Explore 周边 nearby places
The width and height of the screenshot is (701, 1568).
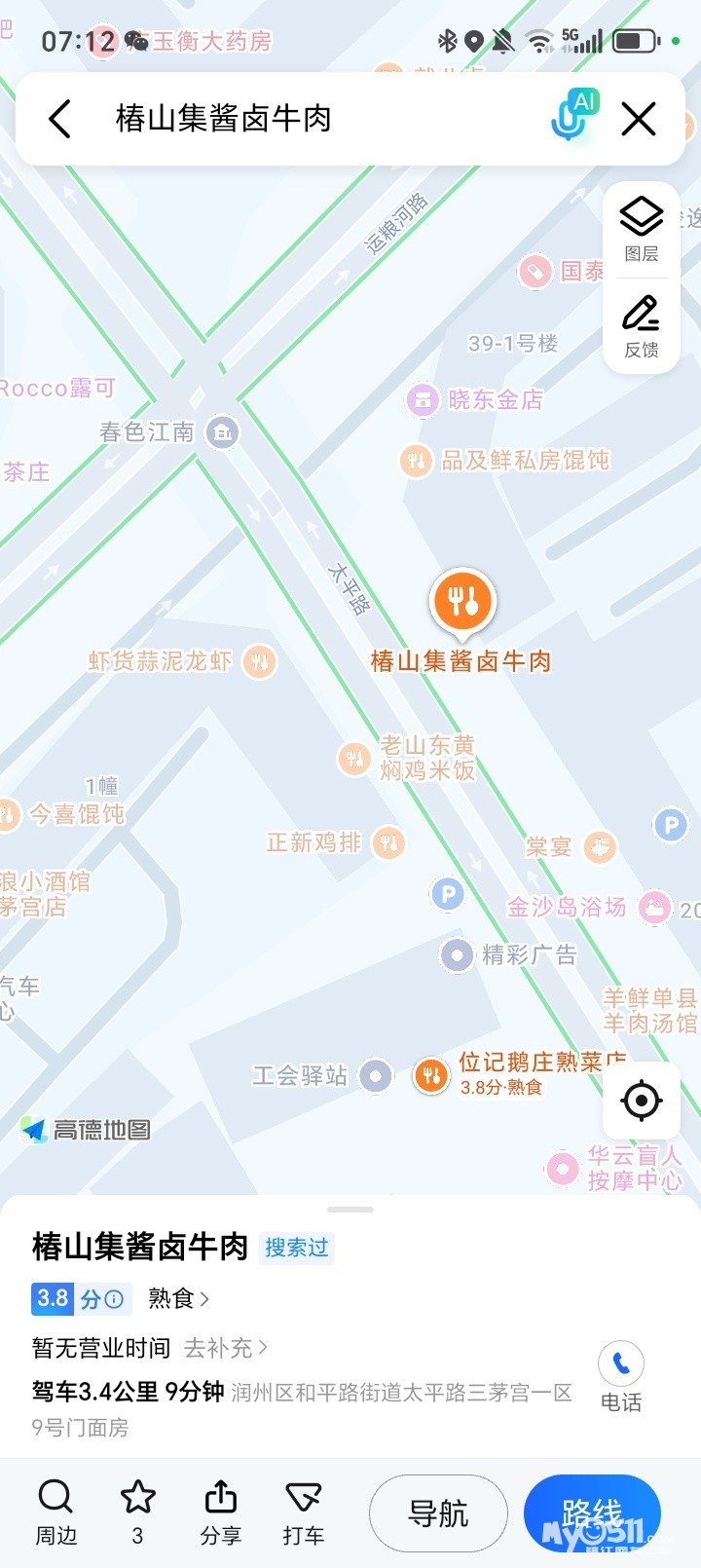pos(55,1512)
